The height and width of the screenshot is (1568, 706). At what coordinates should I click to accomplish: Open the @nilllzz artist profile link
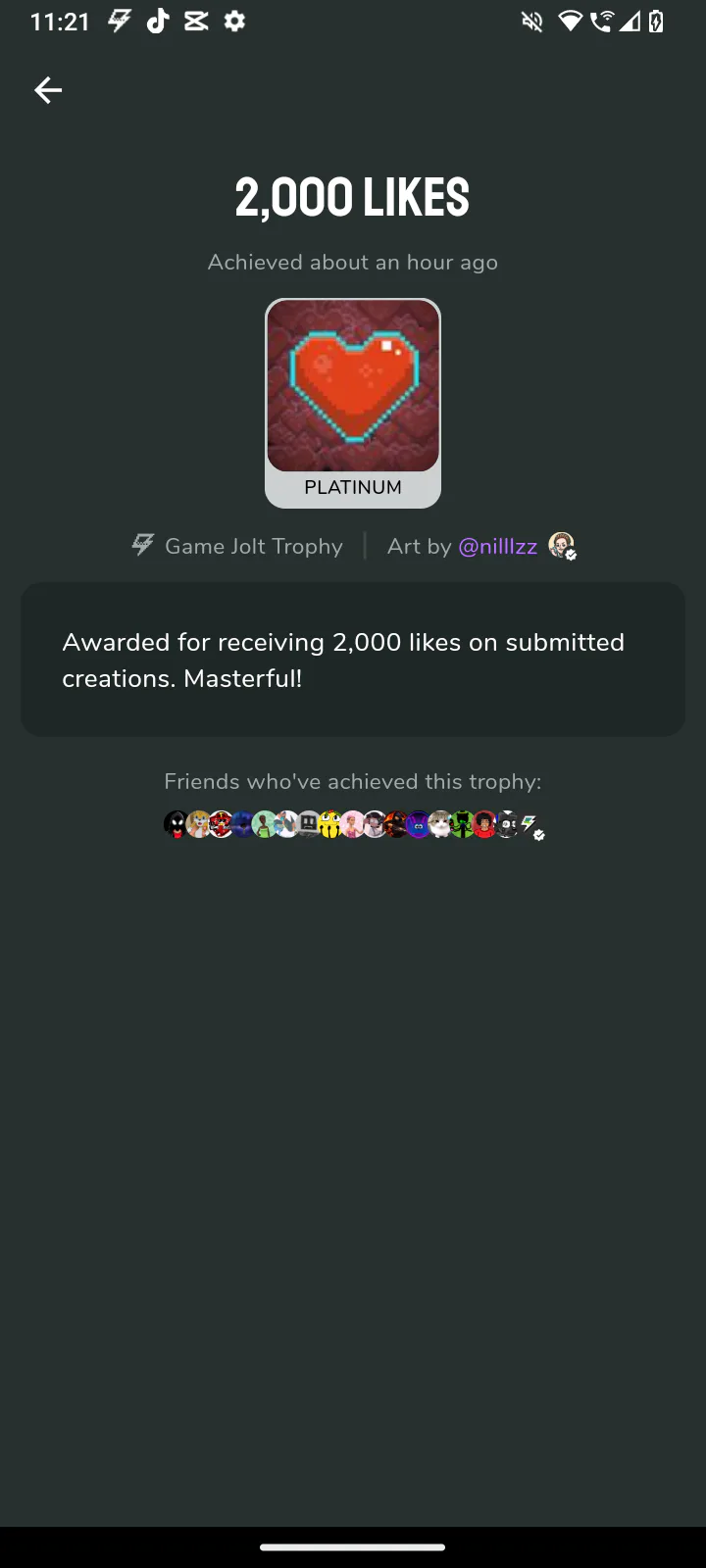[x=497, y=547]
